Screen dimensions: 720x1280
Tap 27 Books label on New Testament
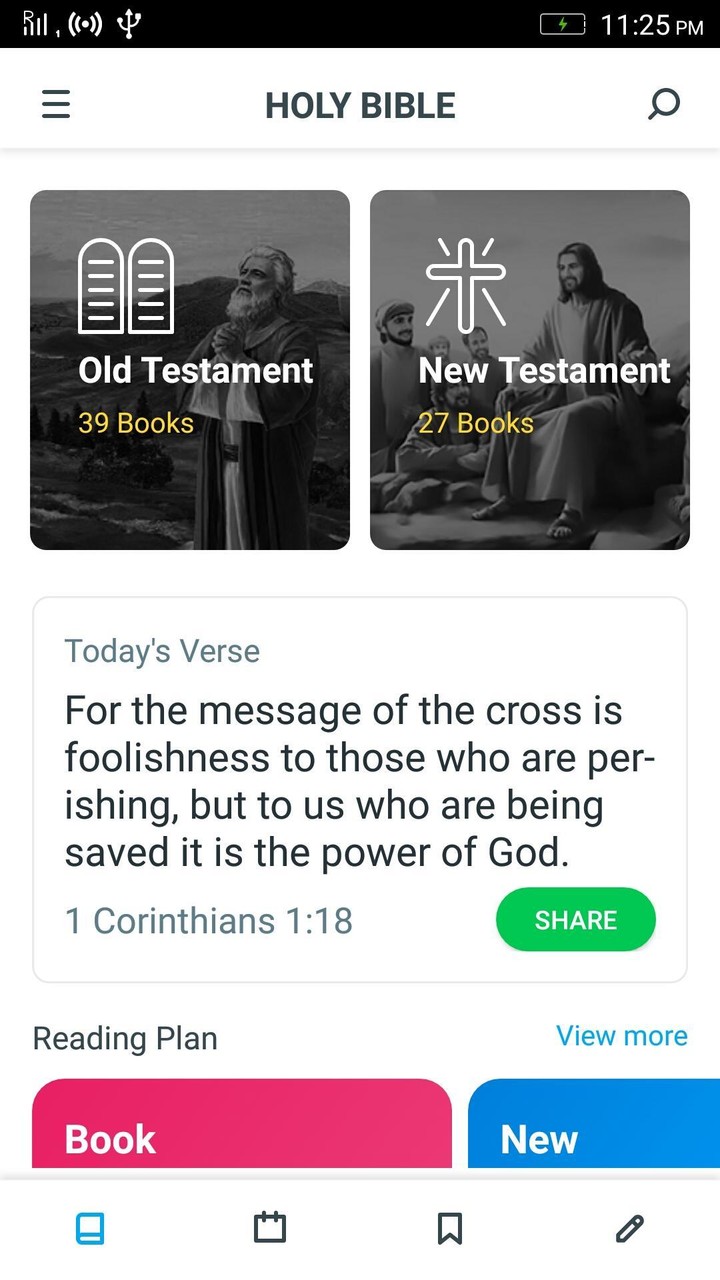point(476,422)
